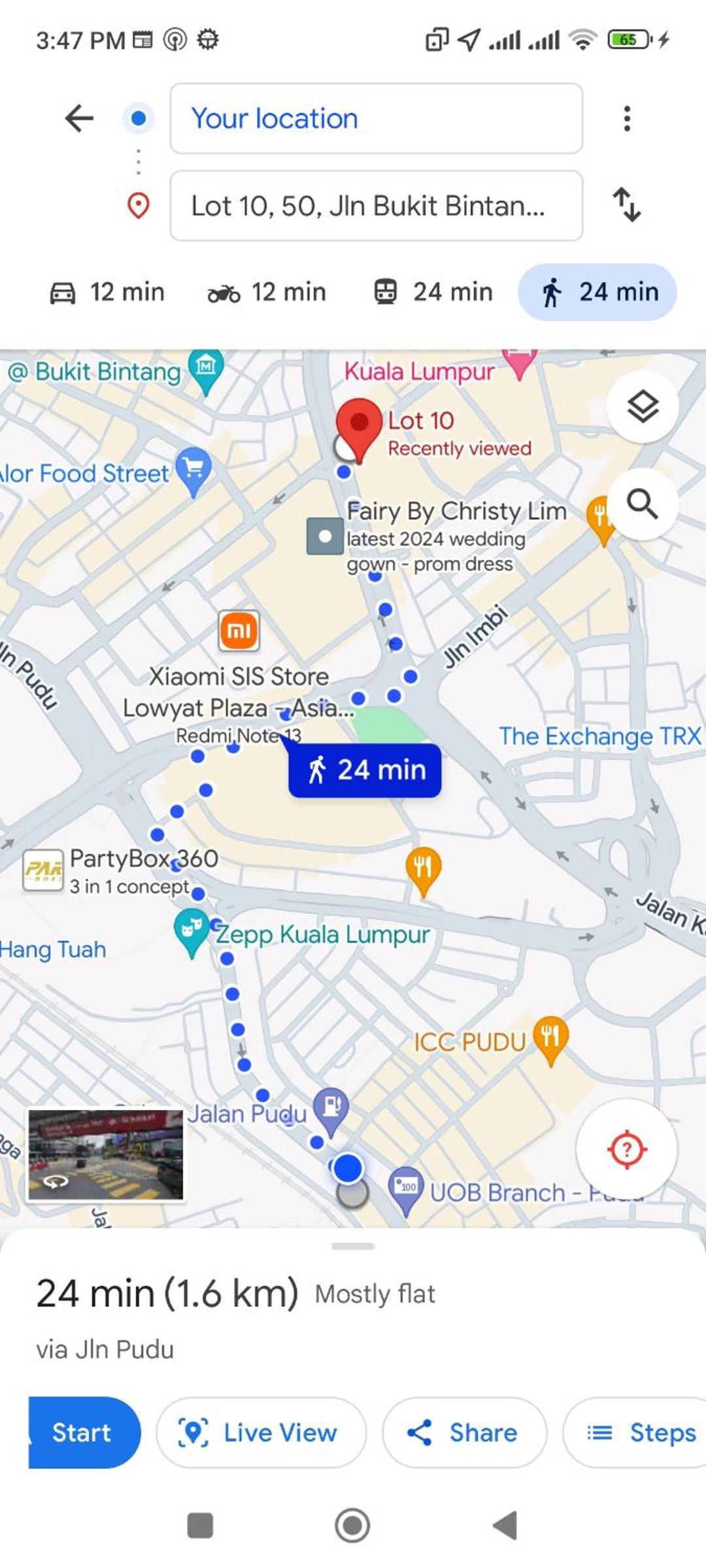Go to the system home screen

pyautogui.click(x=352, y=1526)
